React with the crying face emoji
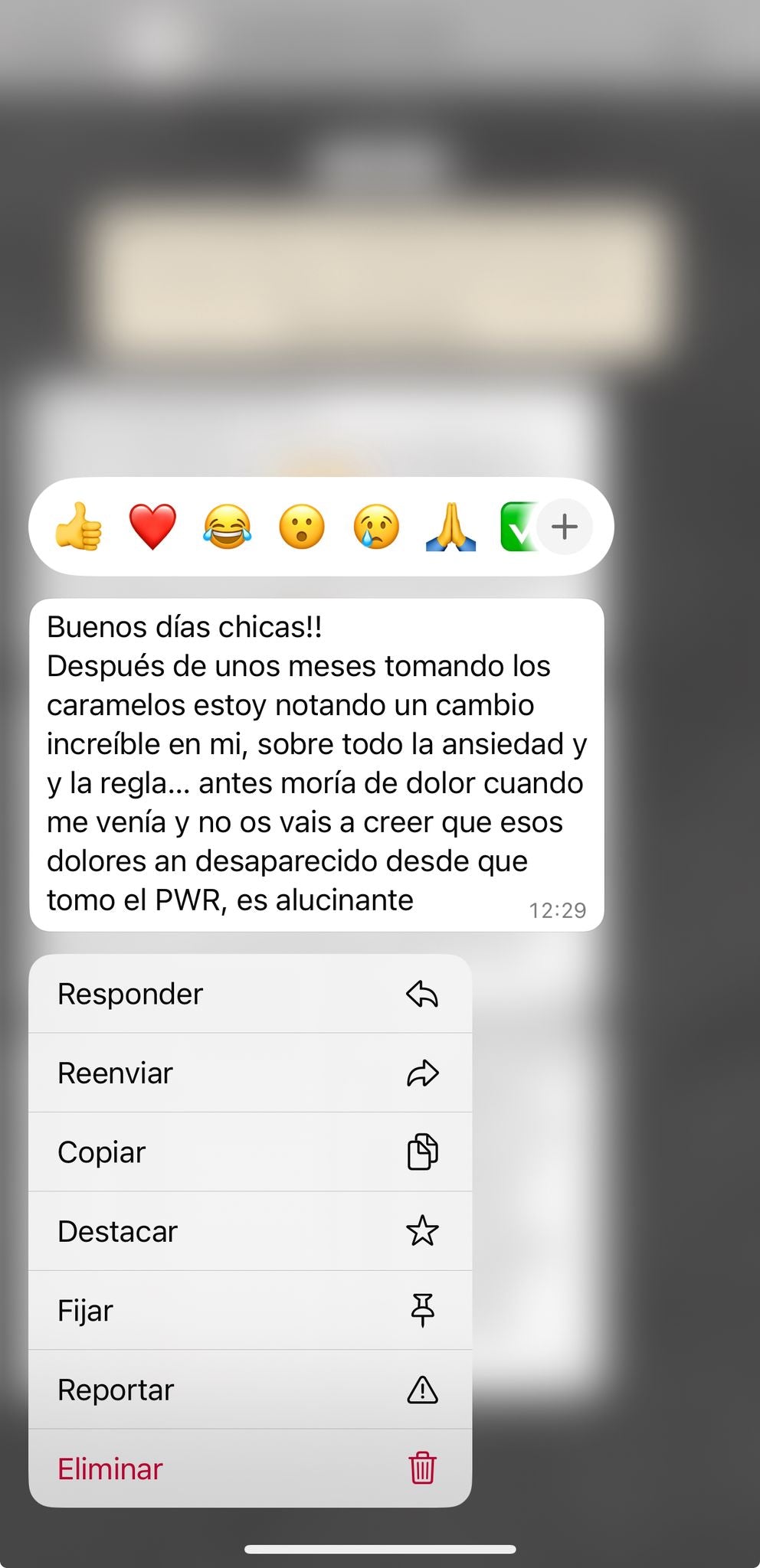This screenshot has height=1568, width=760. click(x=376, y=527)
